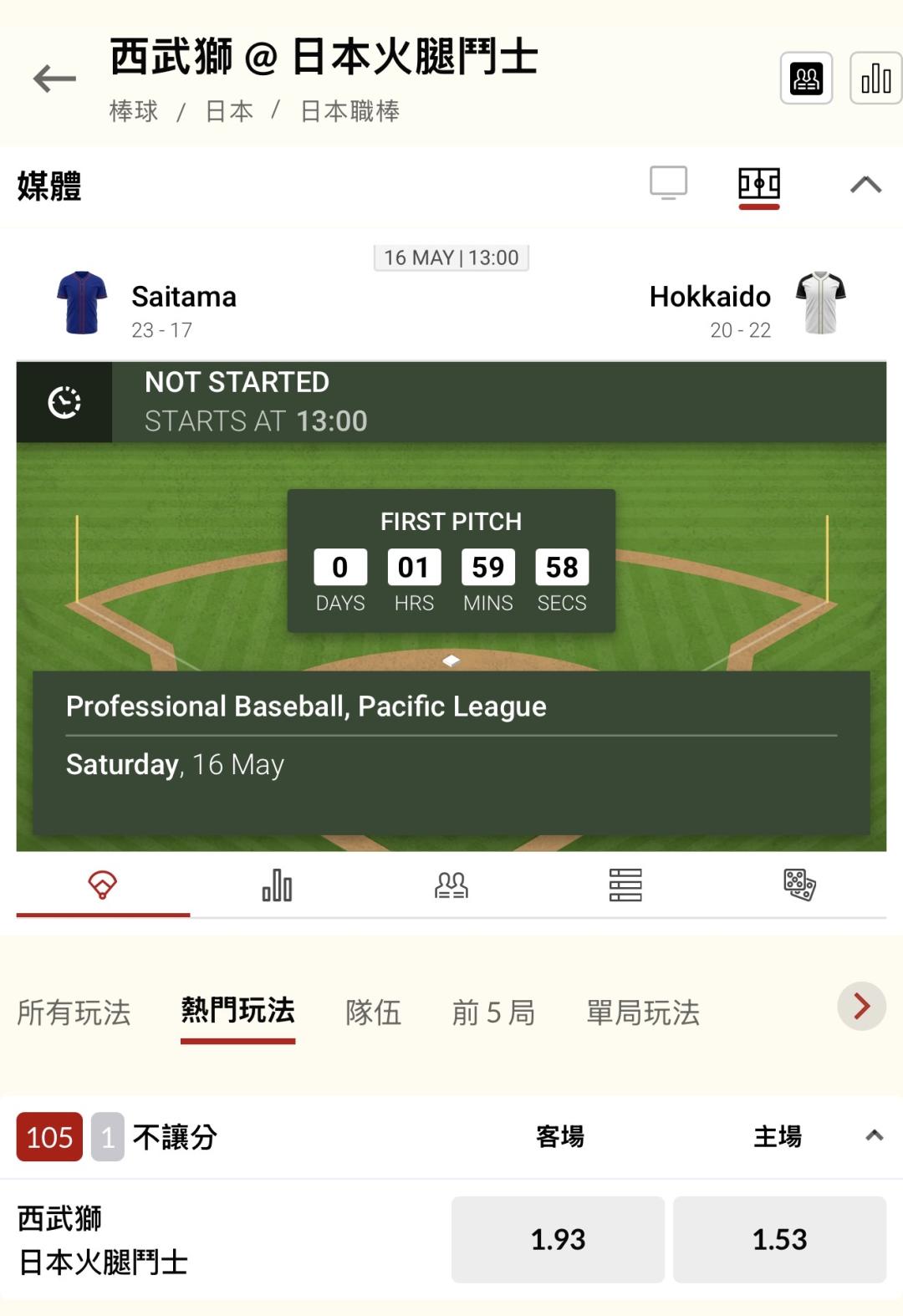Show the standings table tab
The image size is (903, 1316).
click(x=625, y=885)
